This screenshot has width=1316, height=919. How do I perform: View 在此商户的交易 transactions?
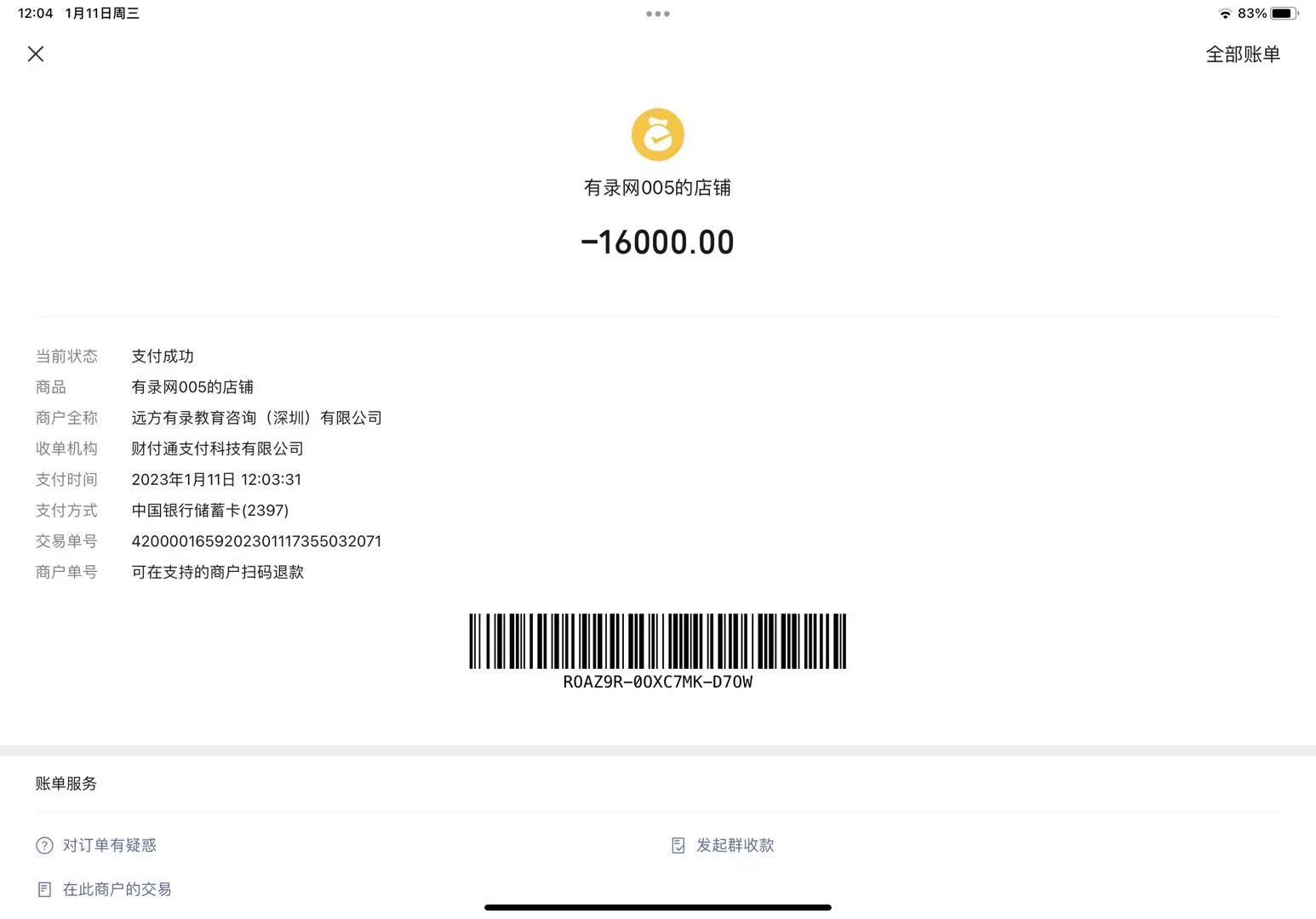(x=117, y=889)
